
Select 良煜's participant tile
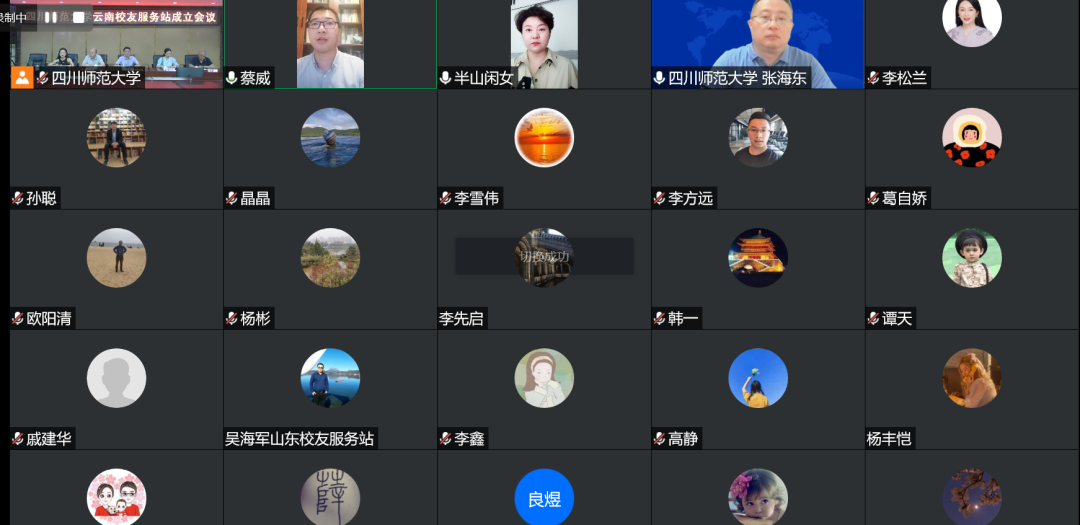click(544, 497)
